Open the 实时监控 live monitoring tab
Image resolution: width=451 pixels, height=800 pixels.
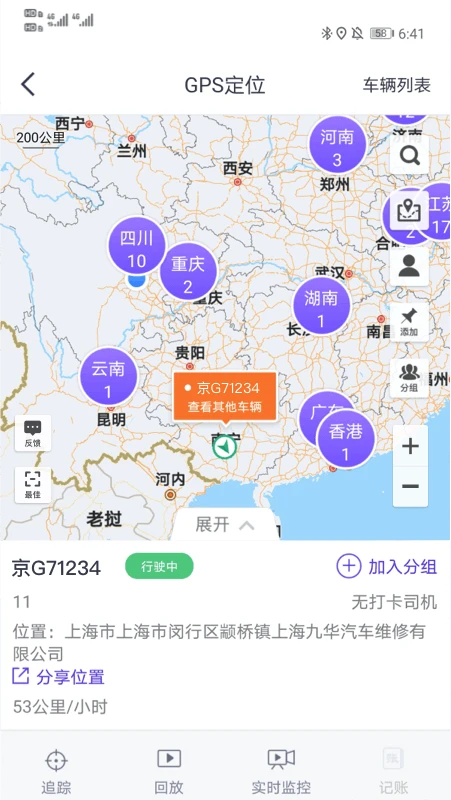point(281,771)
